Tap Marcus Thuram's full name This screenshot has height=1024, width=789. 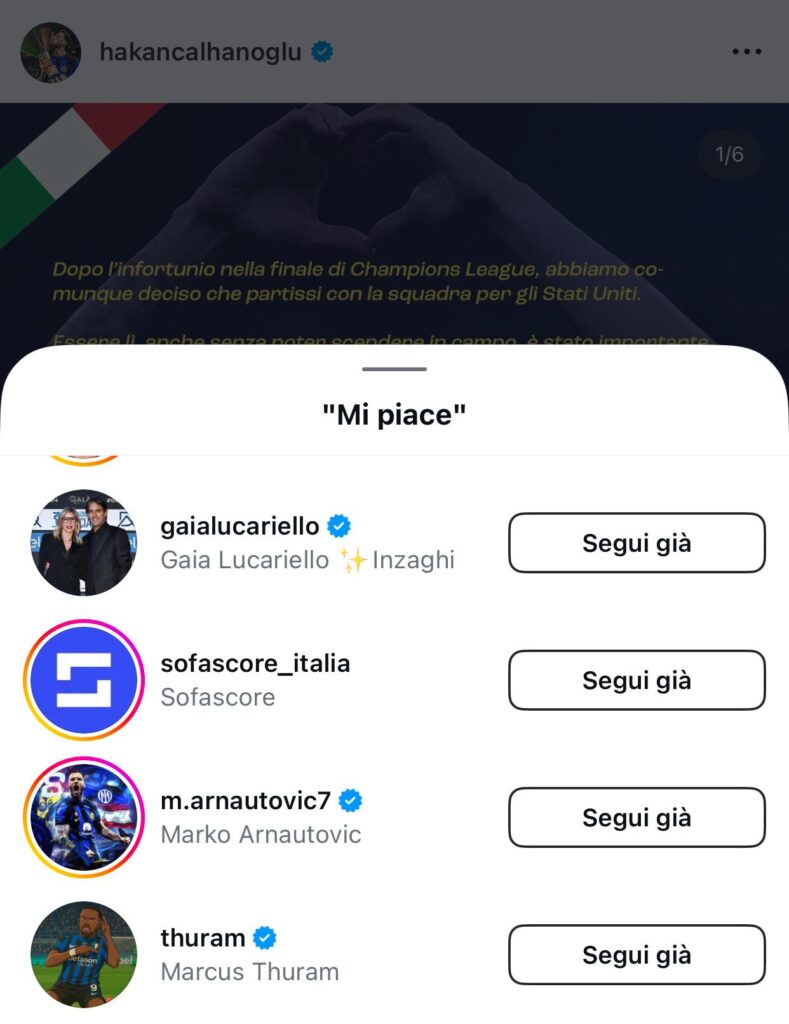[x=250, y=971]
